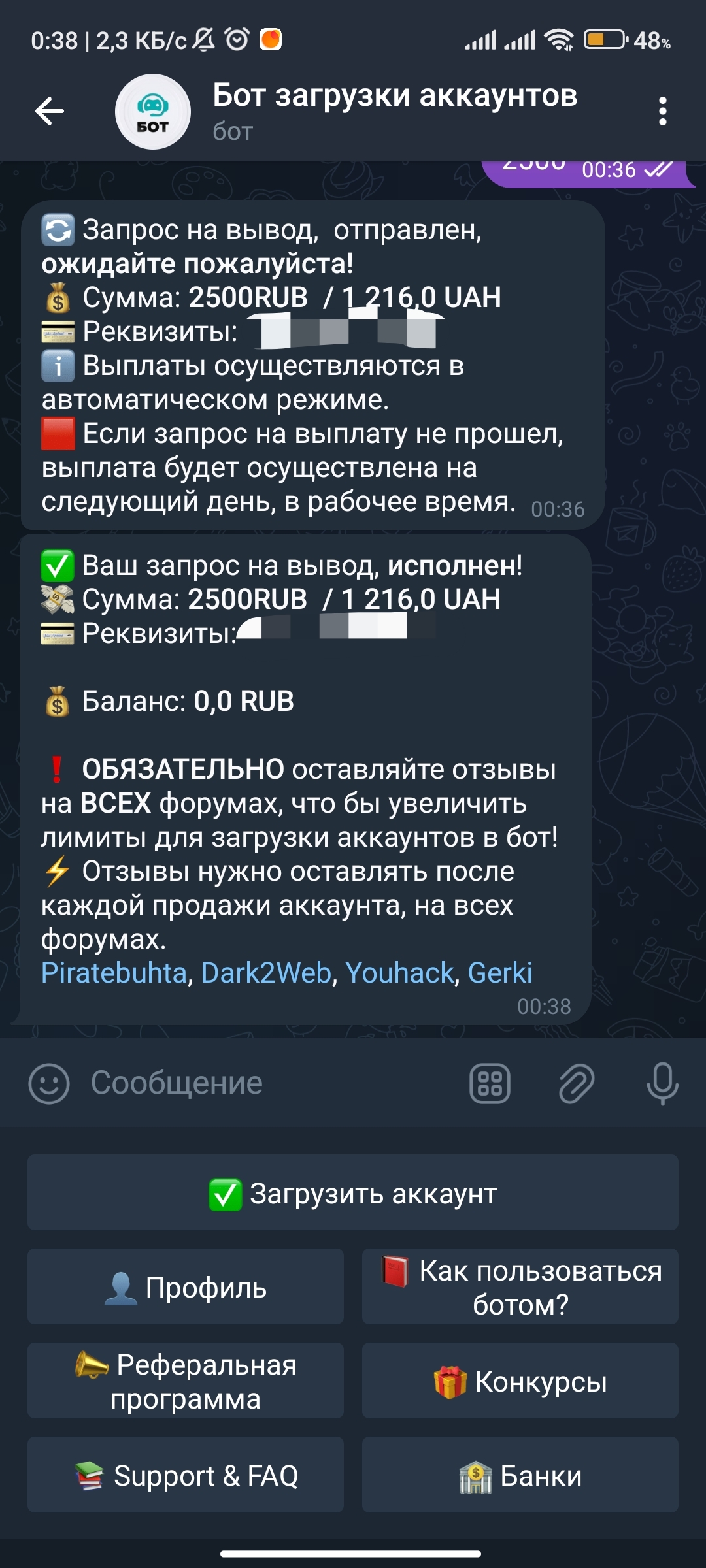
Task: Open Реферальная программа
Action: coord(186,1381)
